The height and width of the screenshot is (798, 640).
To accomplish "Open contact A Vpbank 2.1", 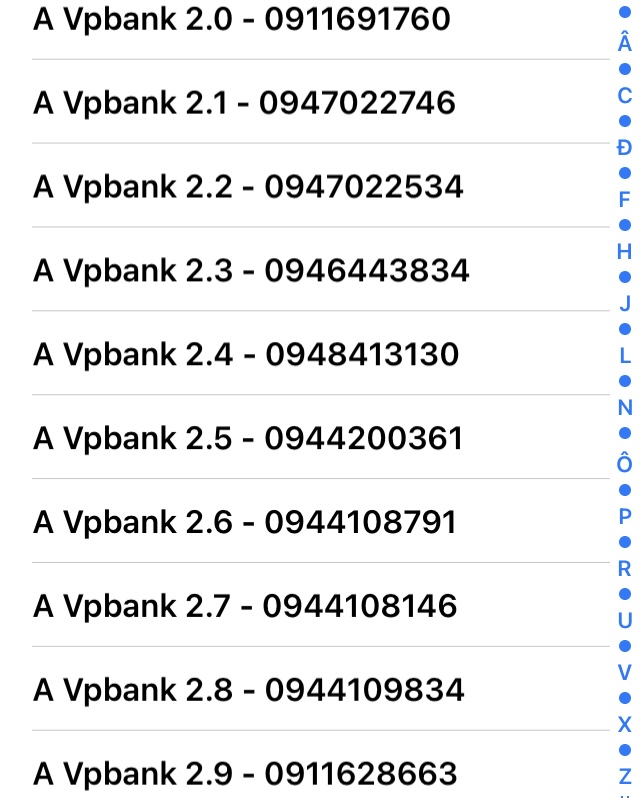I will 244,102.
